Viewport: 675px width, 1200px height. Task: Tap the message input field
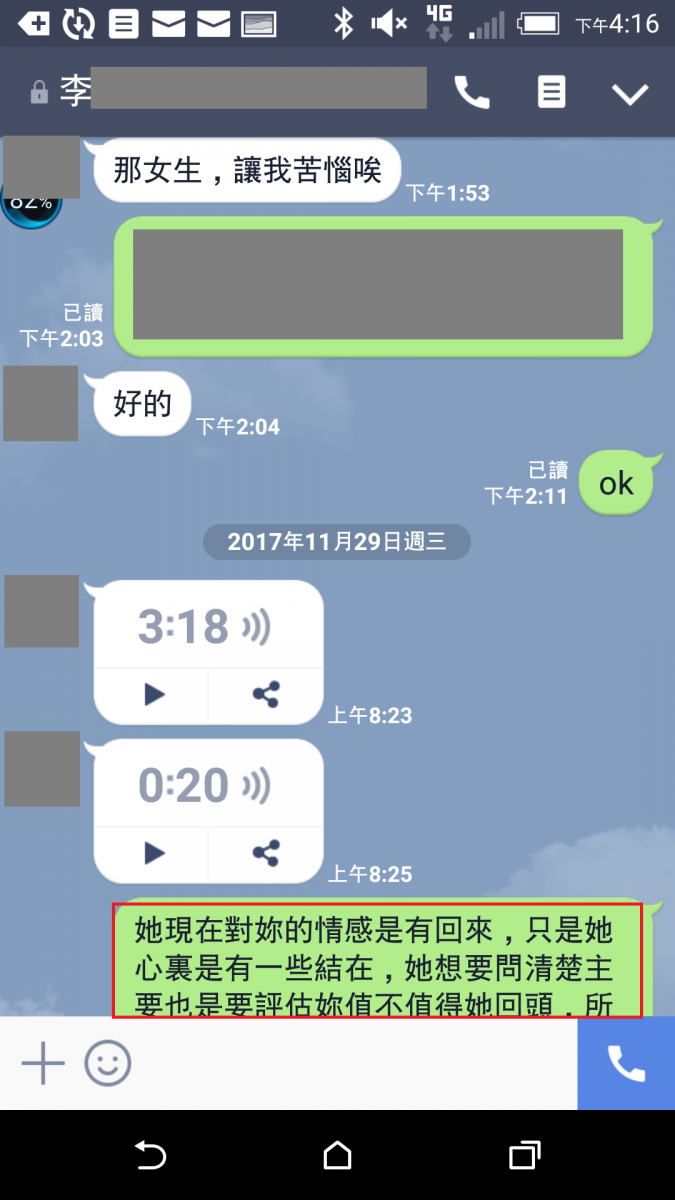[350, 1063]
